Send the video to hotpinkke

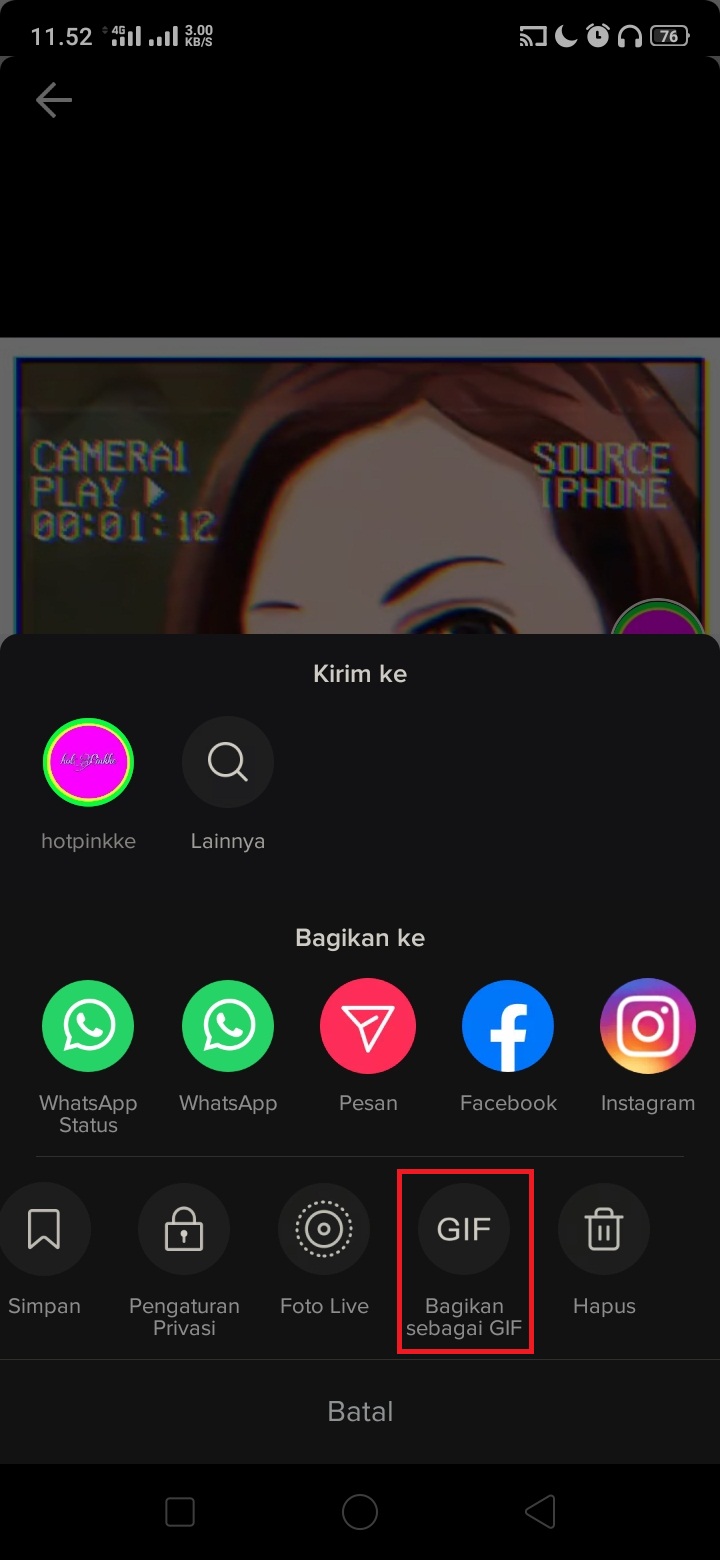[x=88, y=764]
